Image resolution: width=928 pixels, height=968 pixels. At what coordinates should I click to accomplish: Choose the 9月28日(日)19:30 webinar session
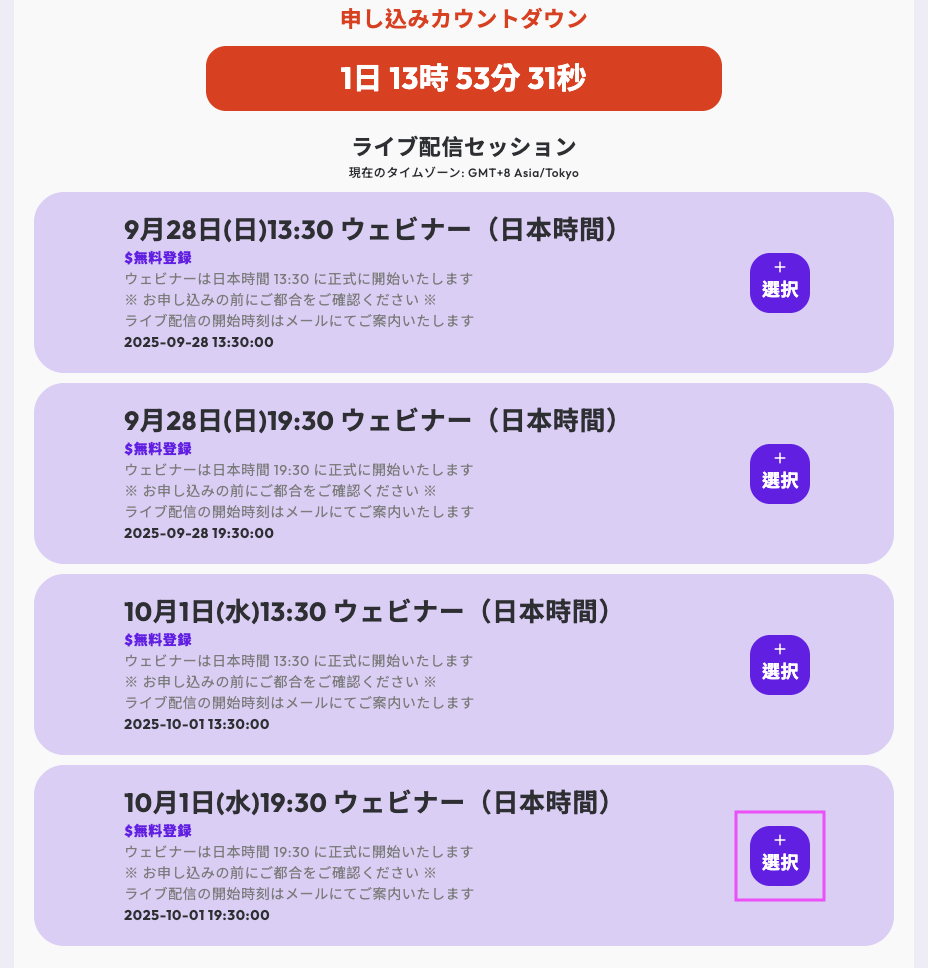pyautogui.click(x=779, y=473)
